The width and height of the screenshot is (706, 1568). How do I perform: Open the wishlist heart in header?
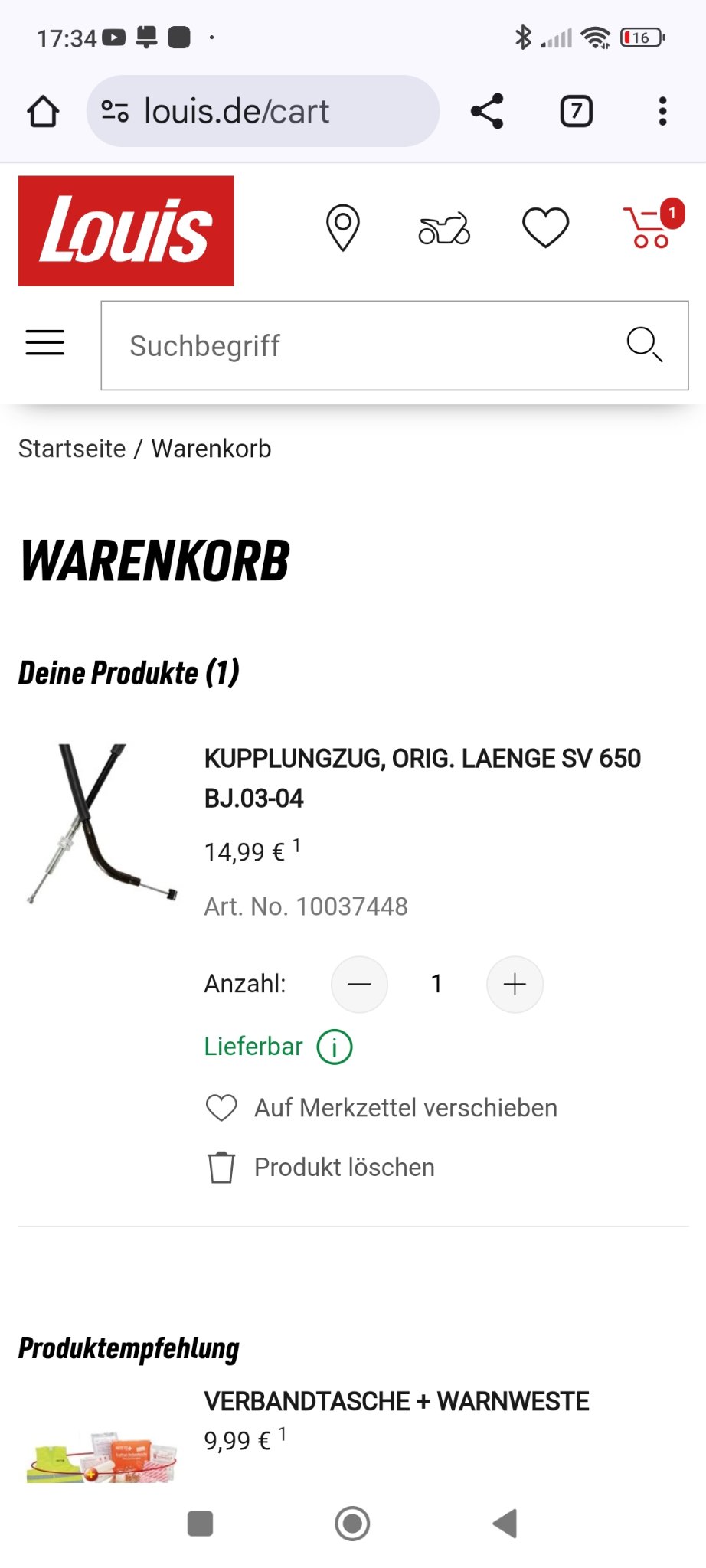pos(545,227)
